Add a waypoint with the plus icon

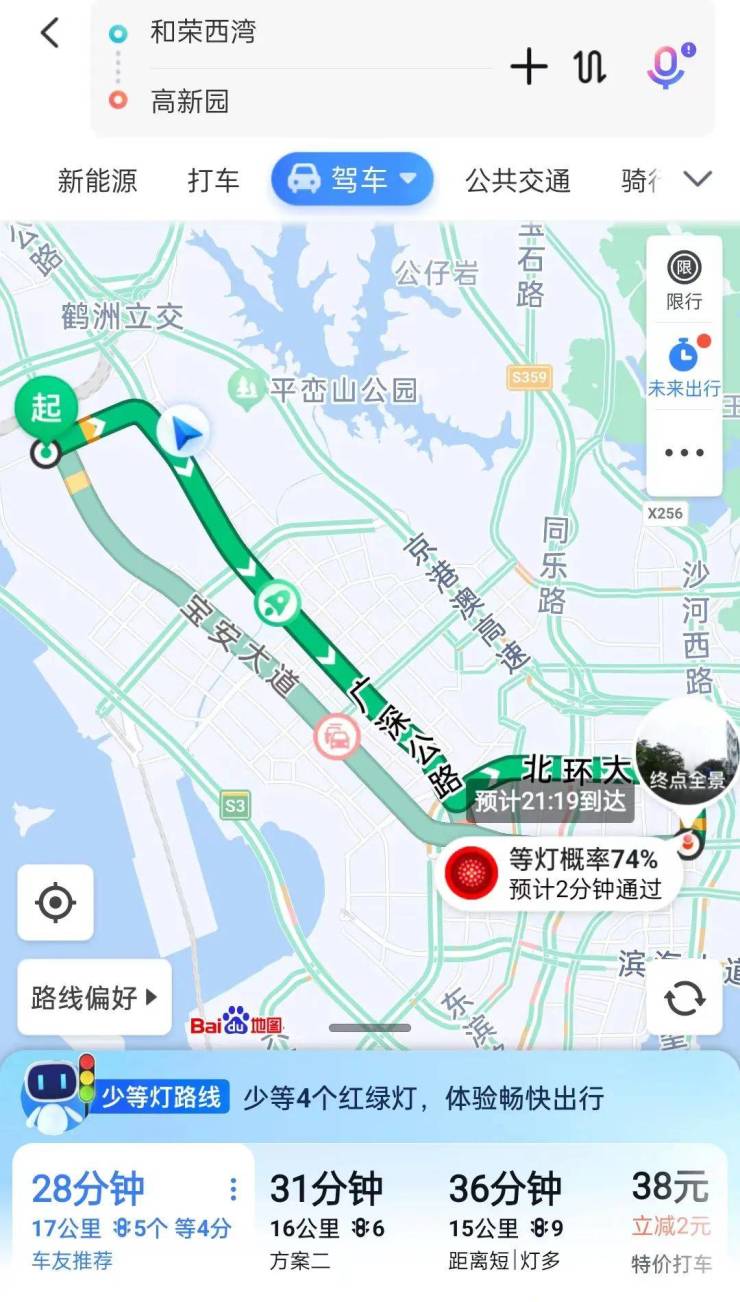pyautogui.click(x=529, y=67)
